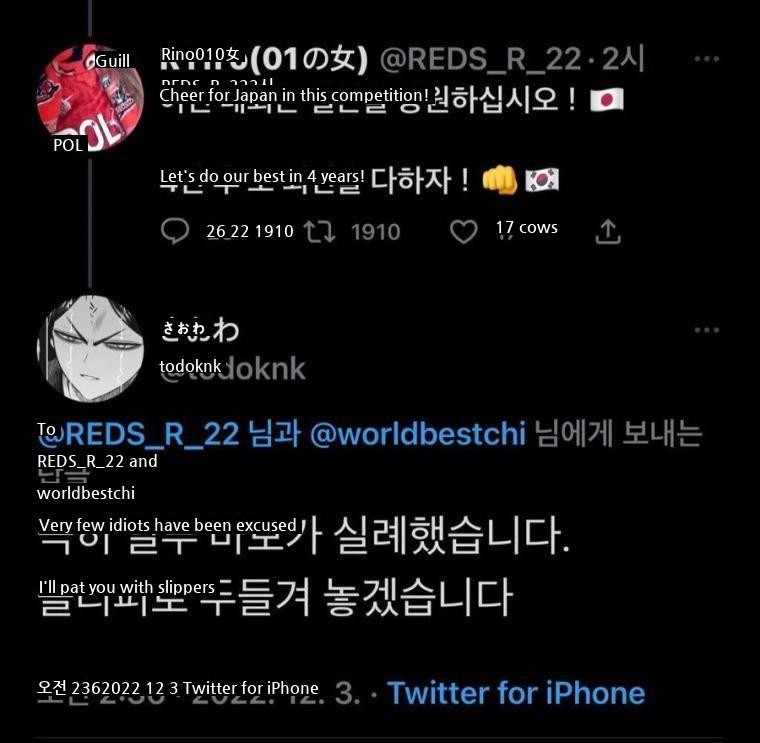Share the REDS_R_22 tweet
Image resolution: width=760 pixels, height=743 pixels.
point(608,232)
